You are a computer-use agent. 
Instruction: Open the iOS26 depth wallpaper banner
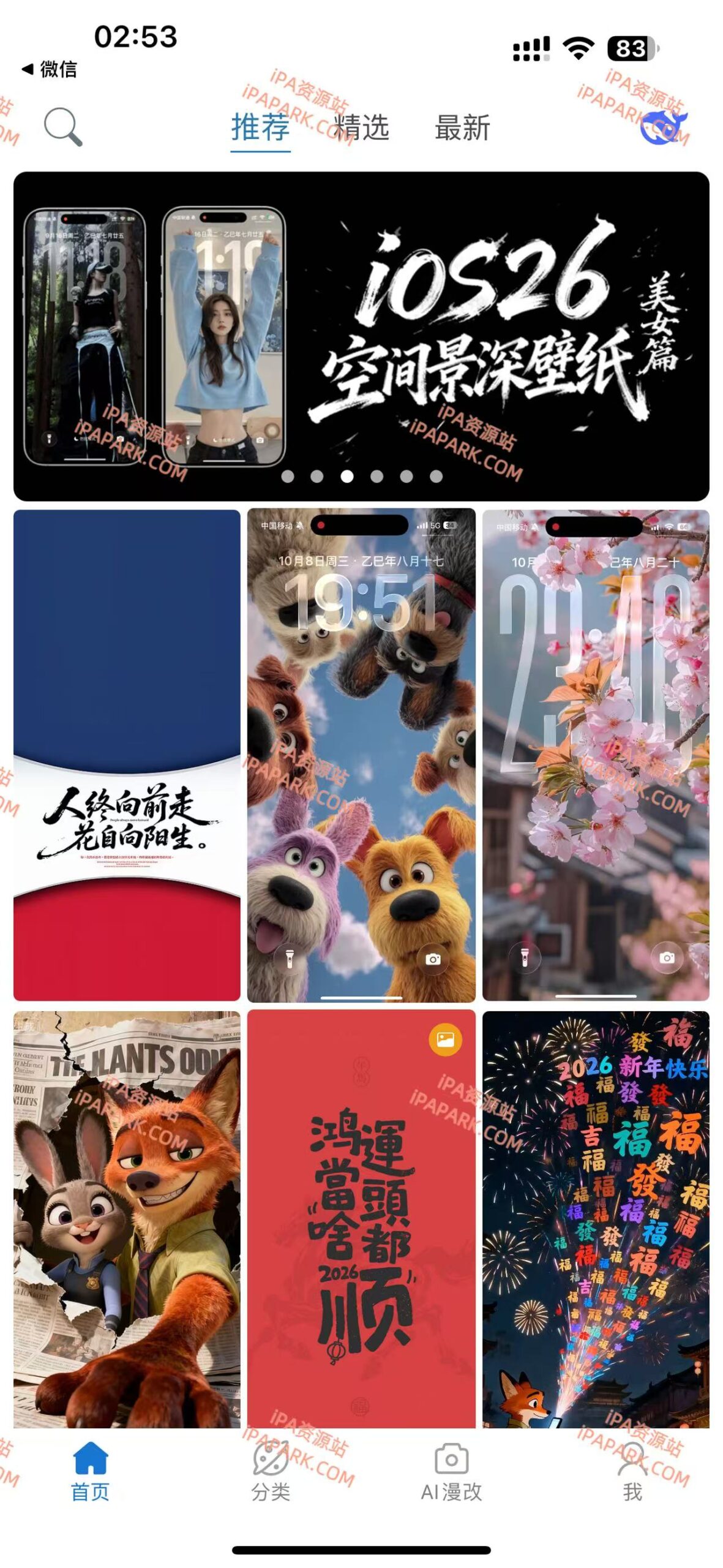pyautogui.click(x=361, y=334)
